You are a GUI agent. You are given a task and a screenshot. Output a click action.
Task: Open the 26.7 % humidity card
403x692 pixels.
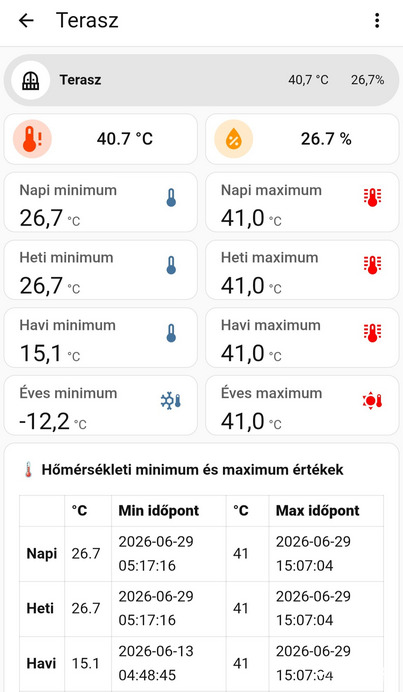302,139
